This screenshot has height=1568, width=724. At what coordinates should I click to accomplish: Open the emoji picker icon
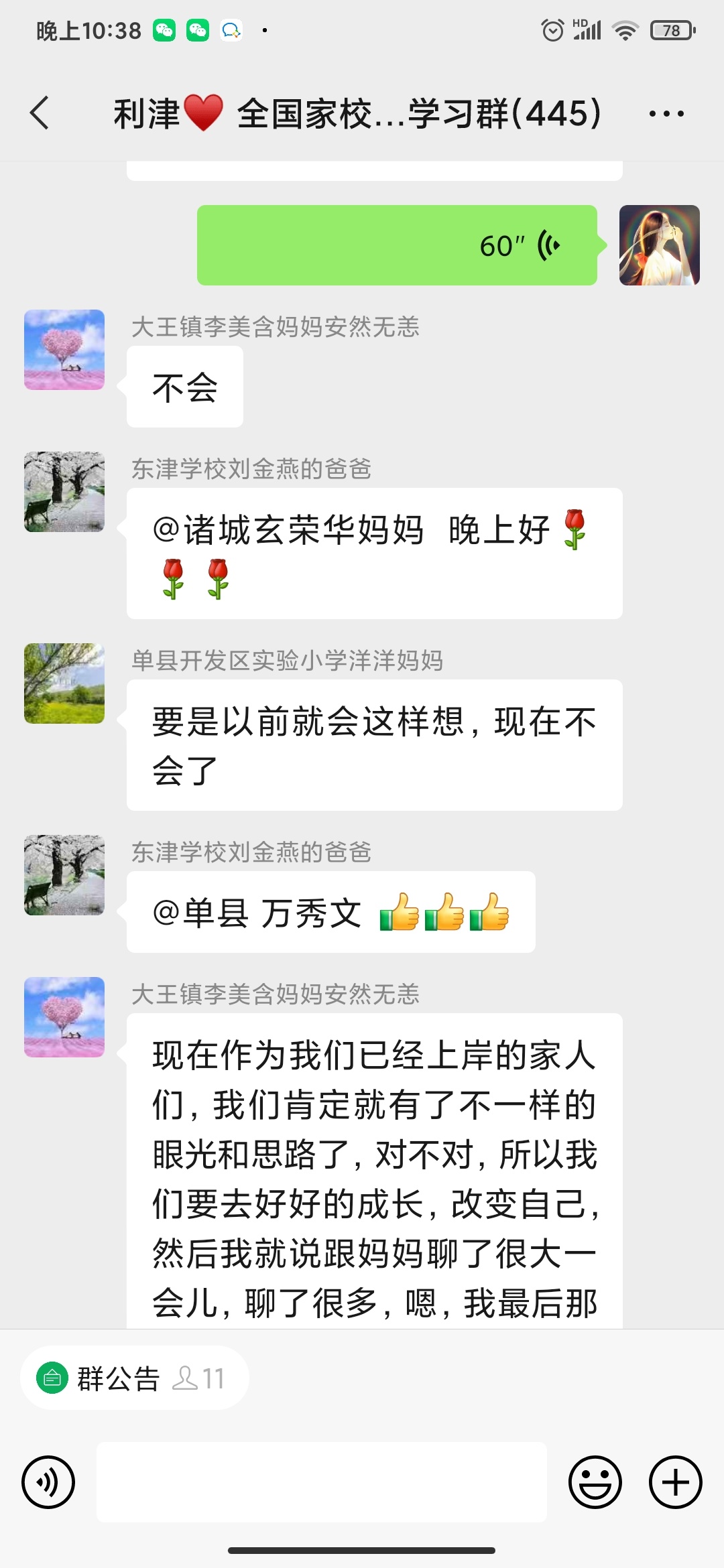coord(595,1482)
